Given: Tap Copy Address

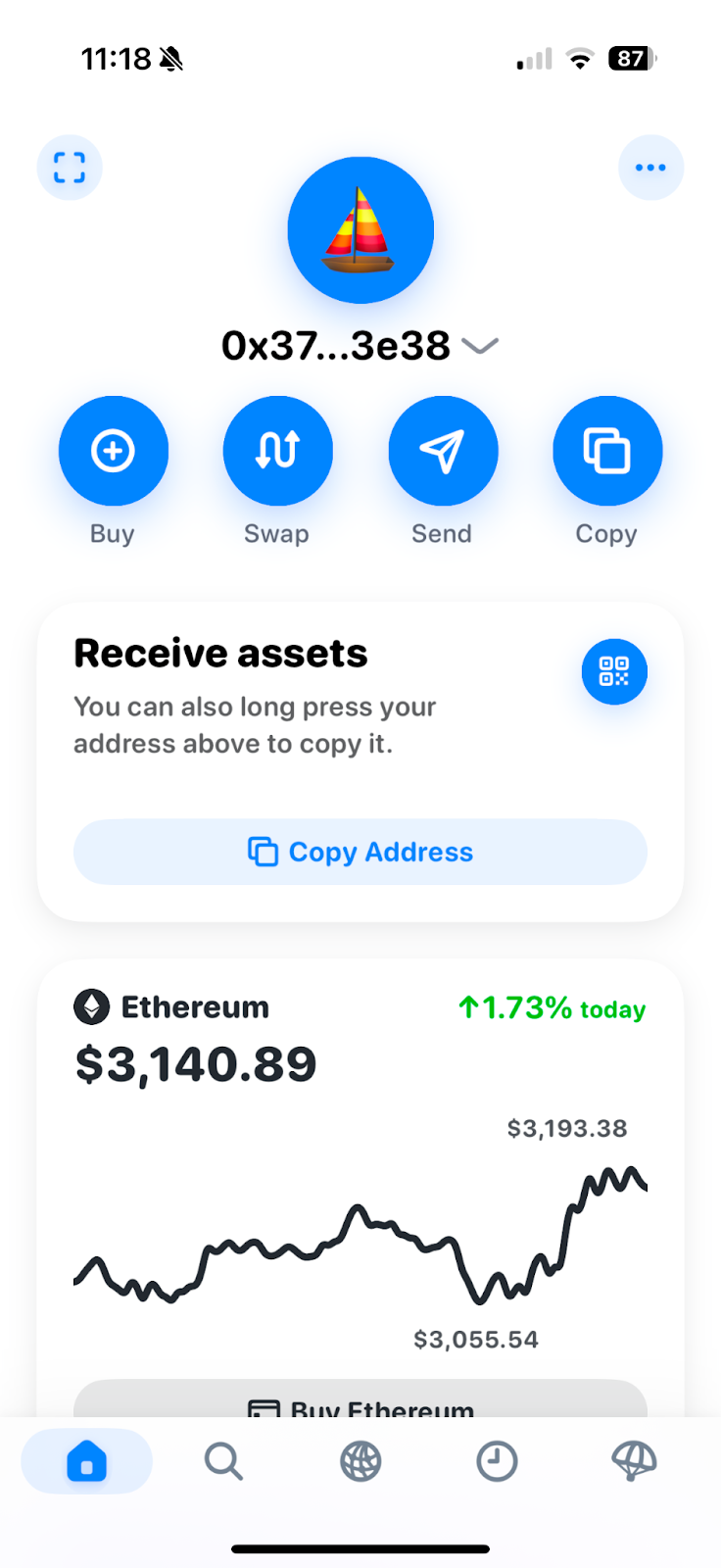Looking at the screenshot, I should 360,852.
